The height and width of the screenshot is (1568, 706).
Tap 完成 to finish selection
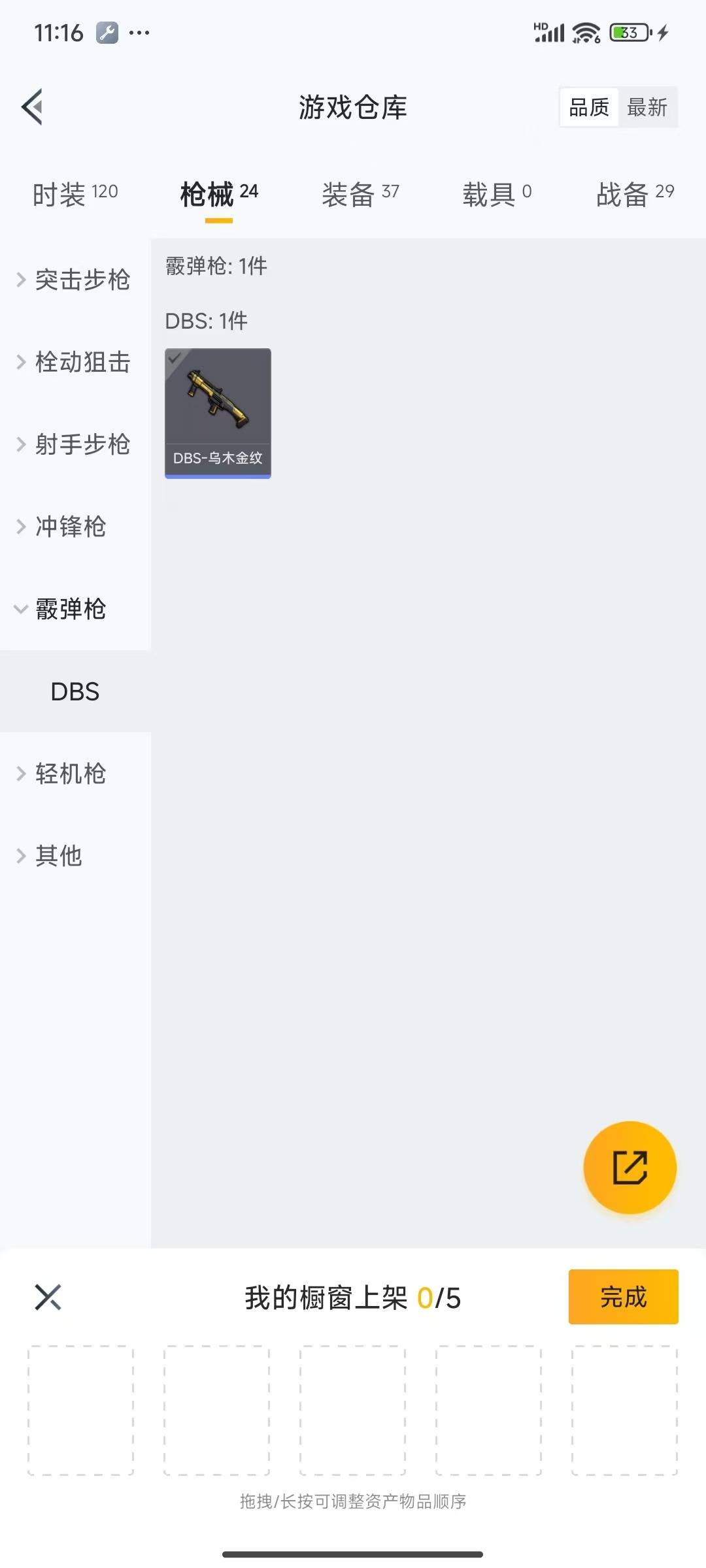623,1297
